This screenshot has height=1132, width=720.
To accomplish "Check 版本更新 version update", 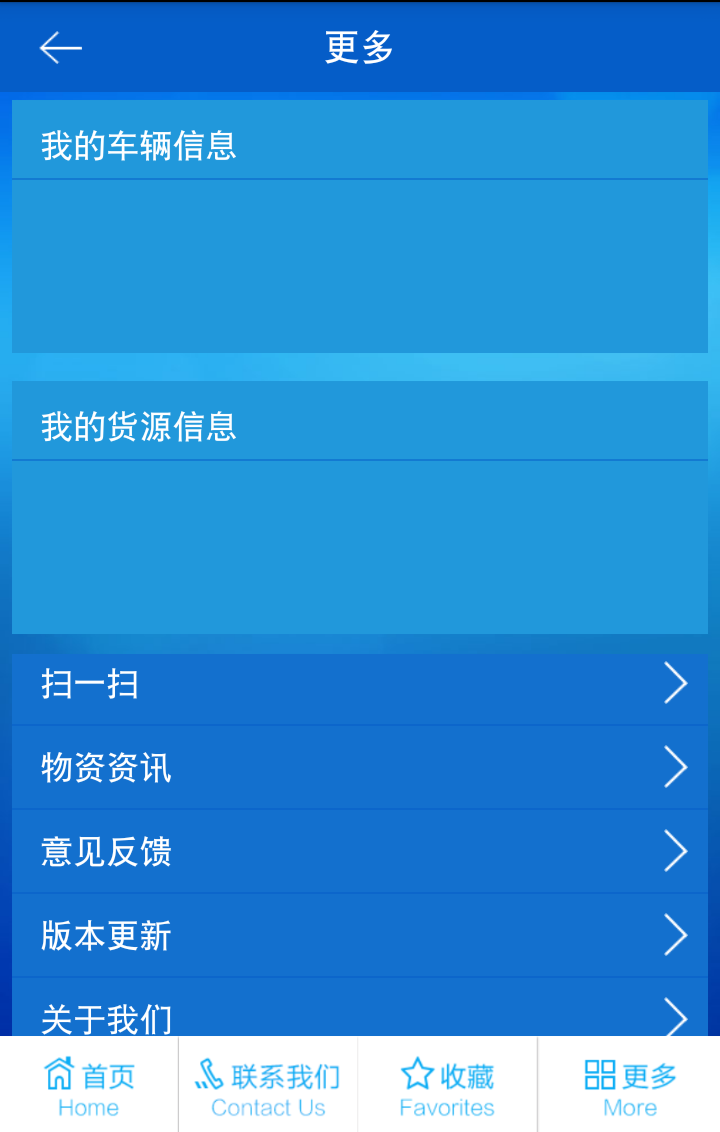I will (x=360, y=936).
